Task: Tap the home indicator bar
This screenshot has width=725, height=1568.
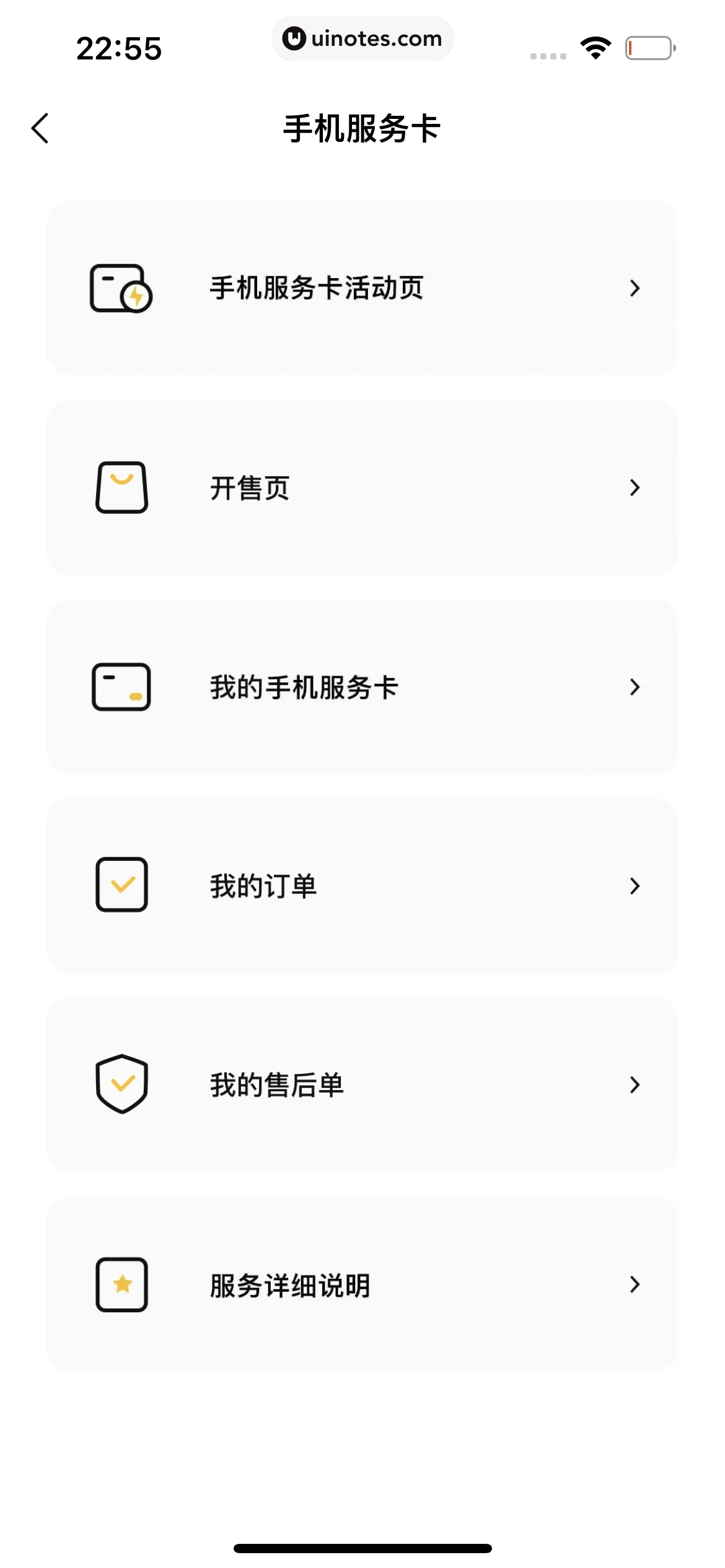Action: click(x=362, y=1549)
